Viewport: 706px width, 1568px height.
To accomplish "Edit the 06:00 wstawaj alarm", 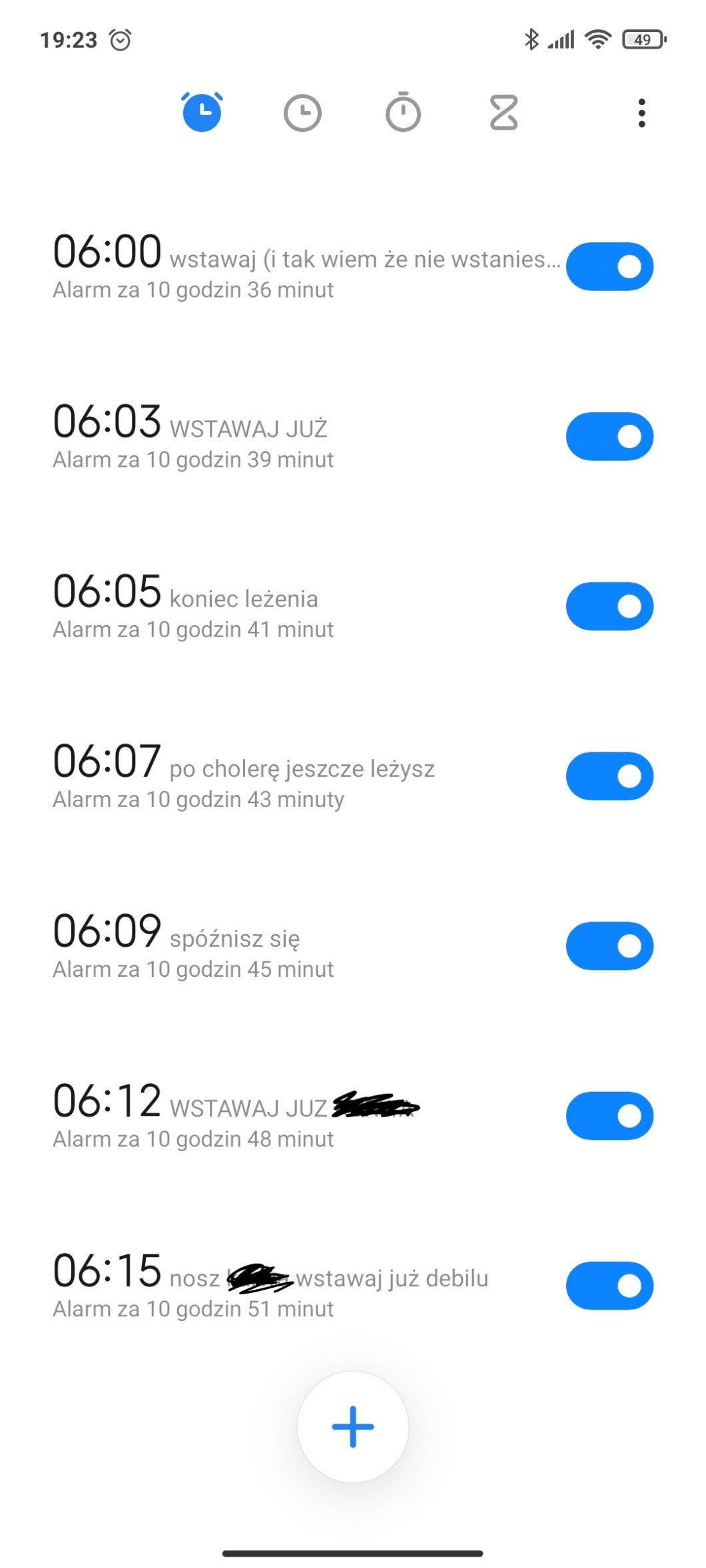I will pos(266,267).
